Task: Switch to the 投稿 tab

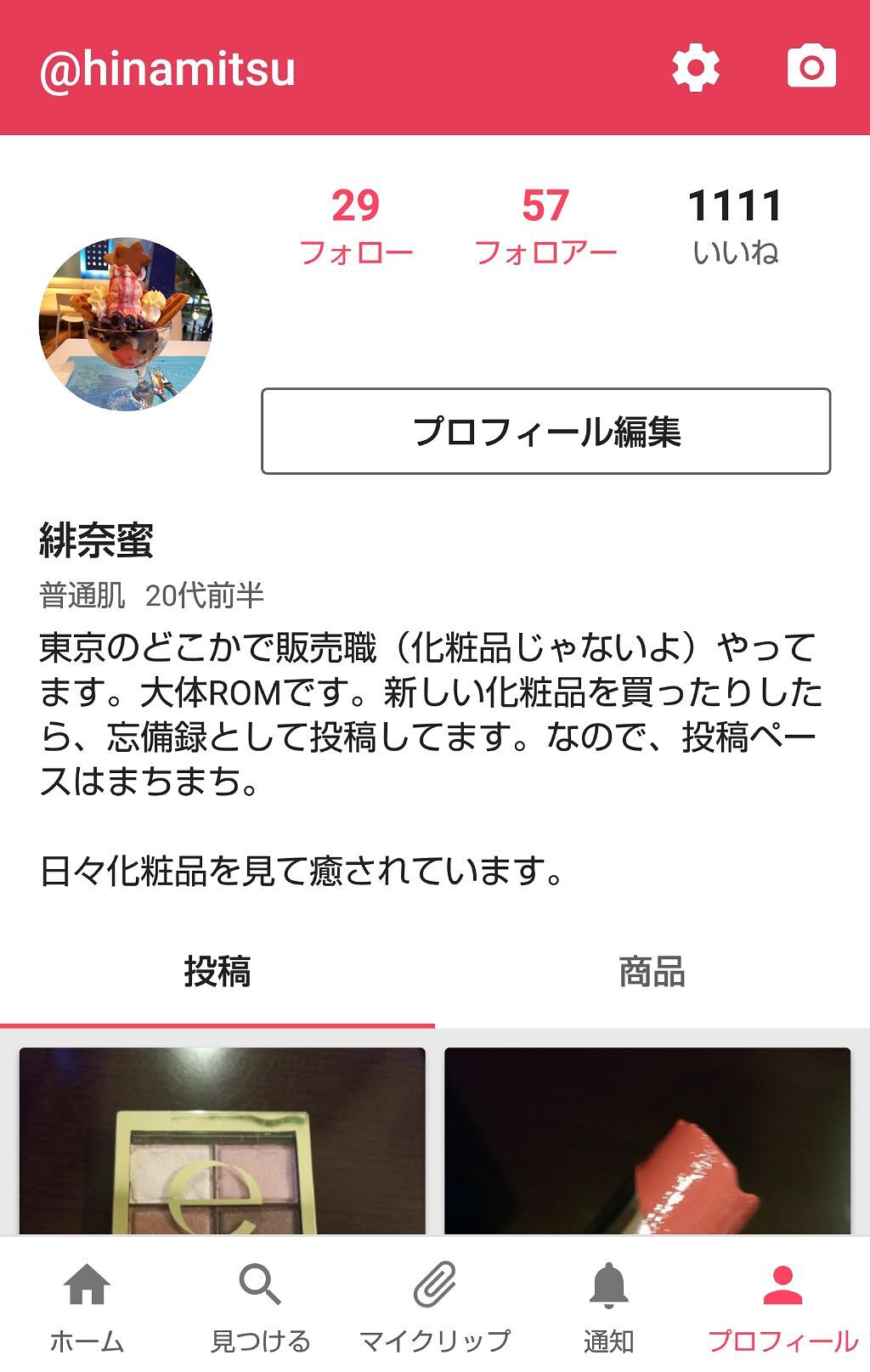Action: [x=217, y=972]
